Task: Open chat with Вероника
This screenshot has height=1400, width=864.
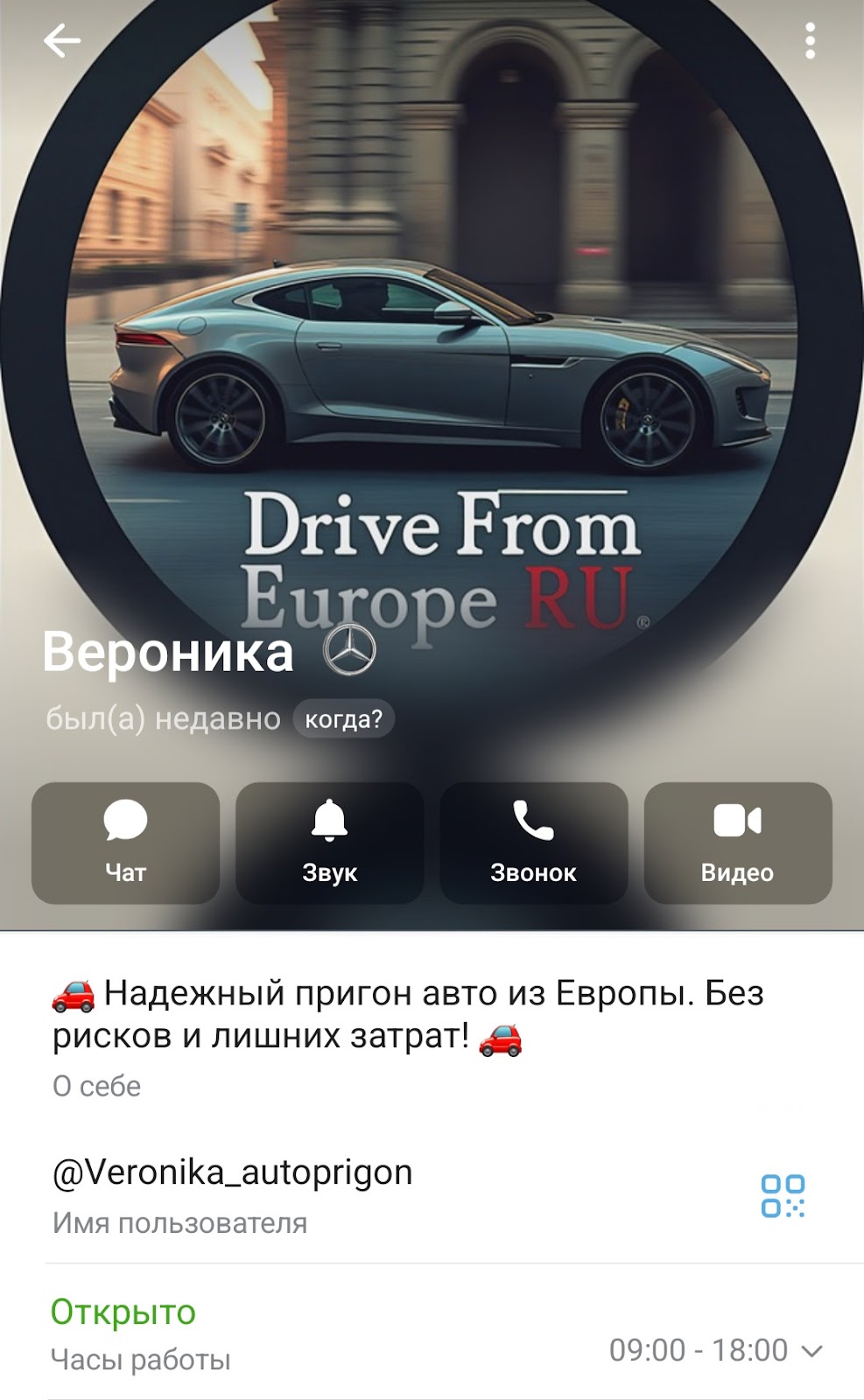Action: (x=125, y=843)
